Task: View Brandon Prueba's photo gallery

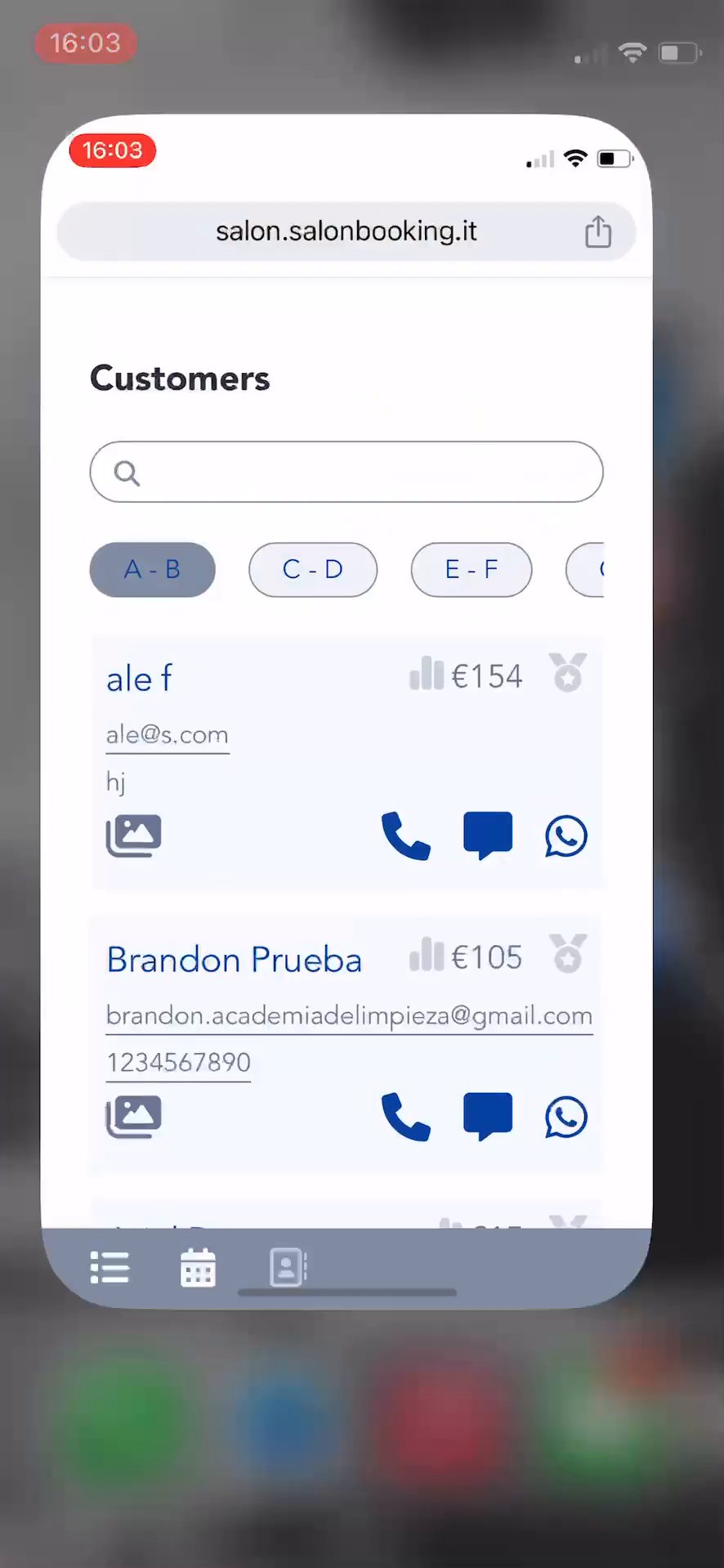Action: [x=133, y=1116]
